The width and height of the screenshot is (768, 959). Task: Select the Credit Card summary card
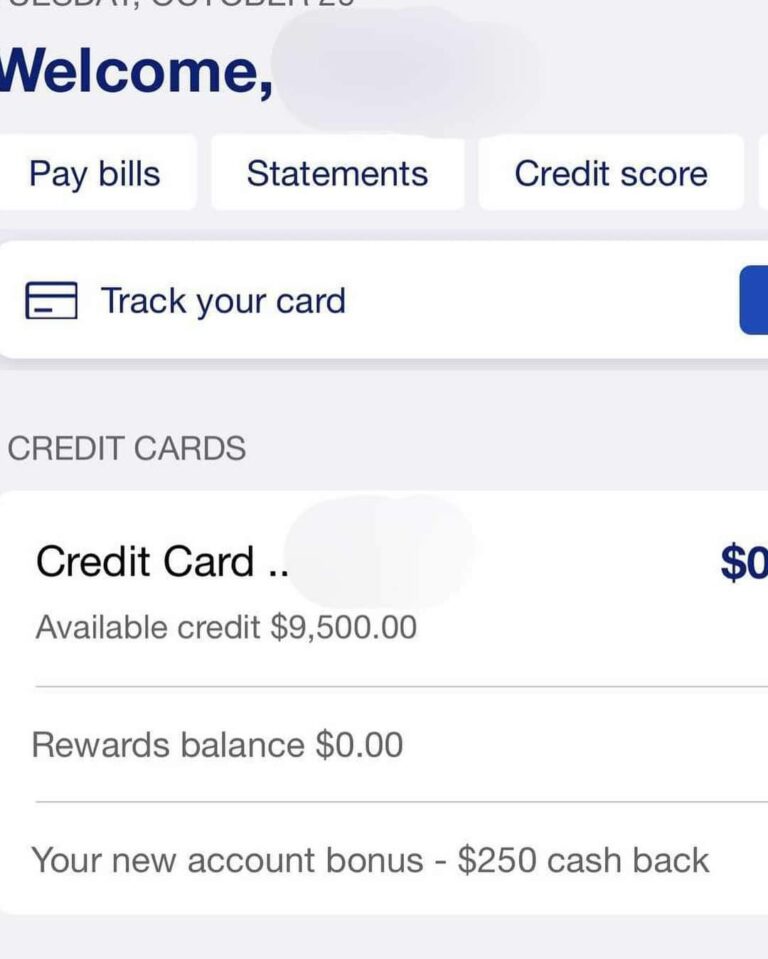click(x=384, y=700)
